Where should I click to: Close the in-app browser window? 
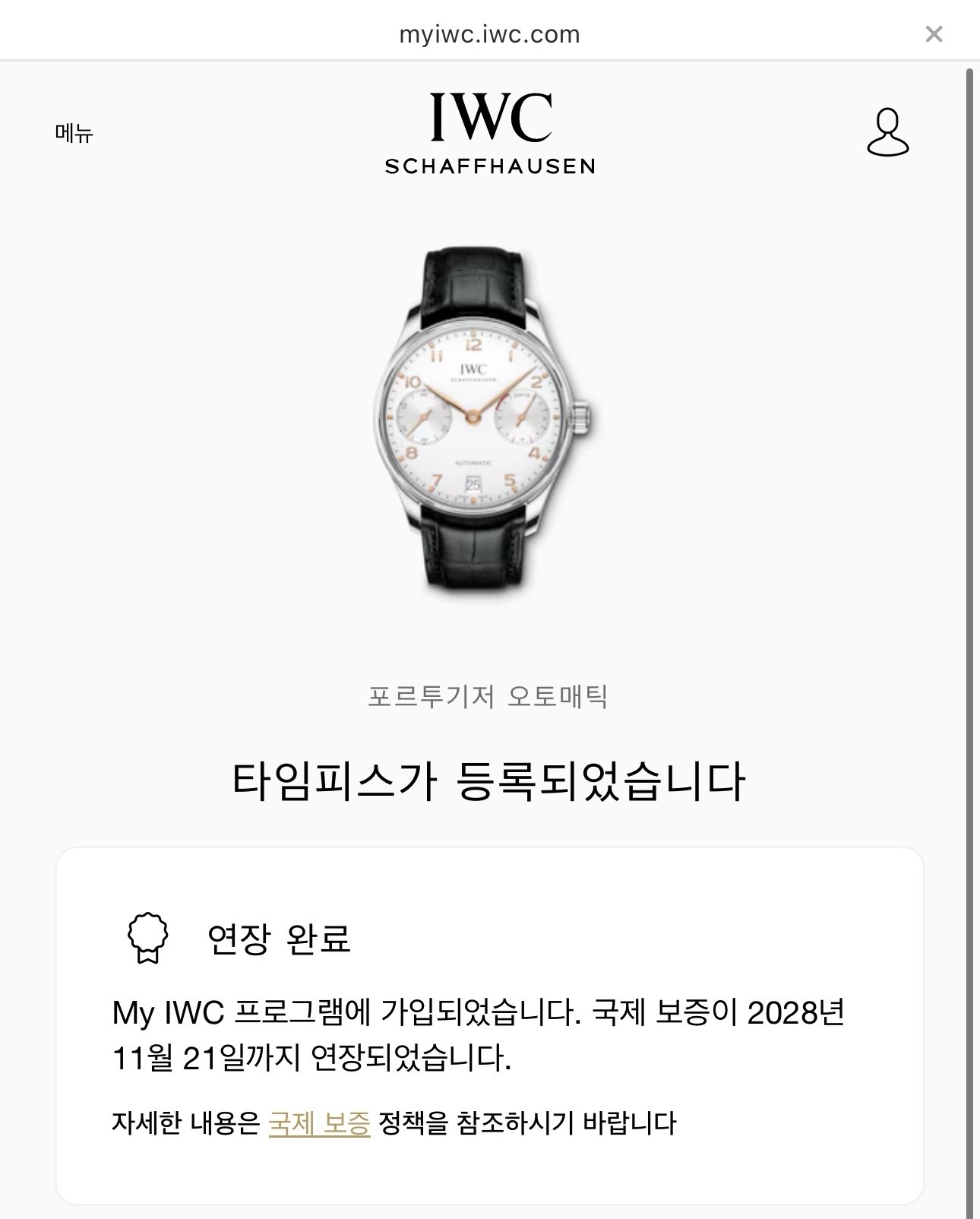(934, 34)
